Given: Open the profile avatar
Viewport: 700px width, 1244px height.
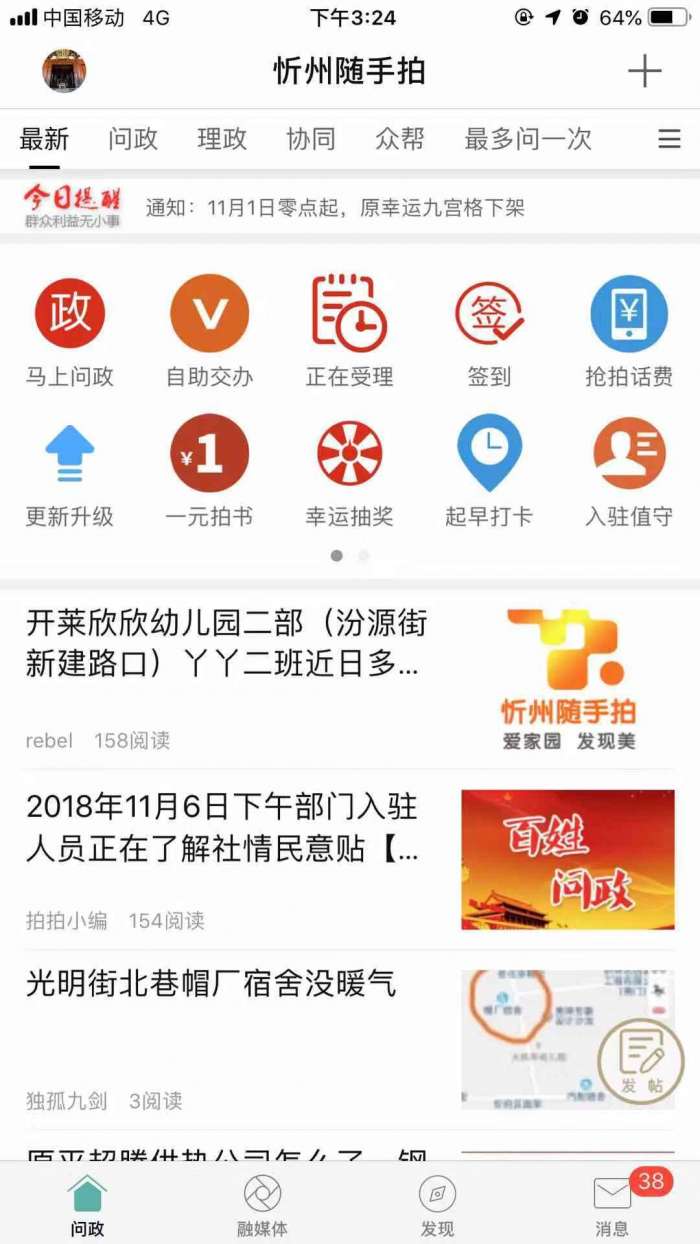Looking at the screenshot, I should click(64, 71).
